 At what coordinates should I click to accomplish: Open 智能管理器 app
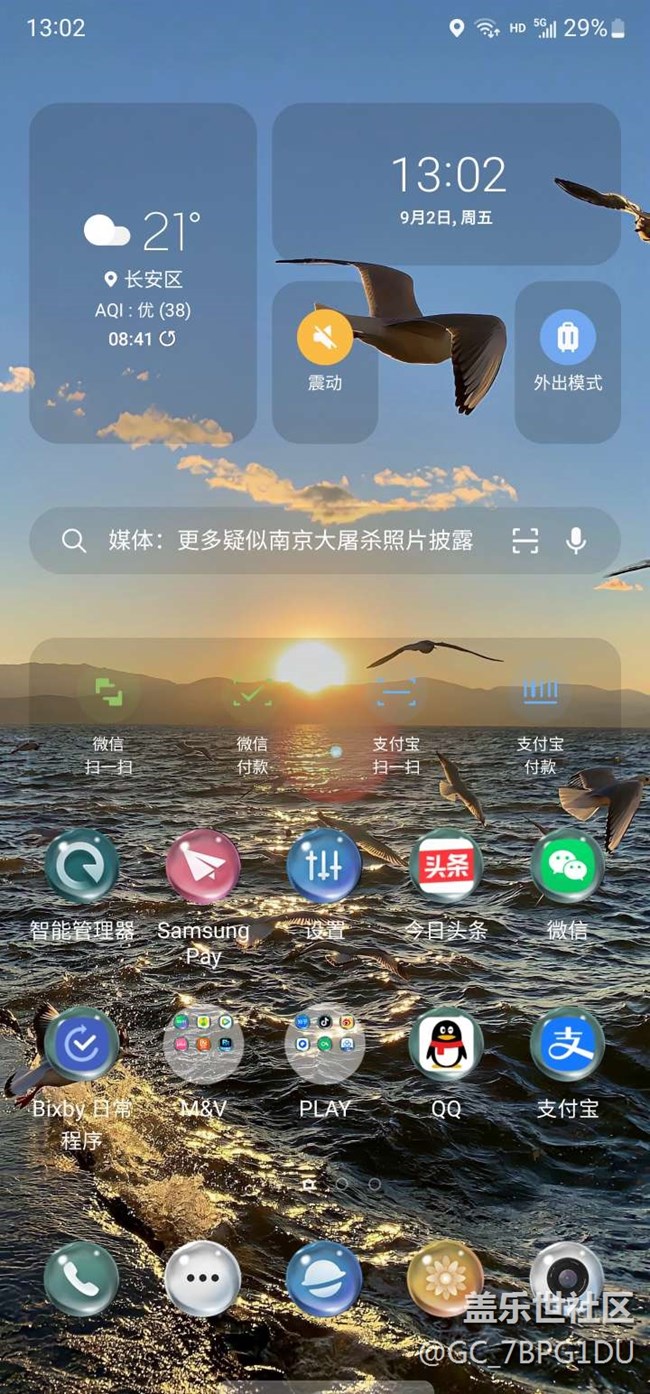[82, 866]
